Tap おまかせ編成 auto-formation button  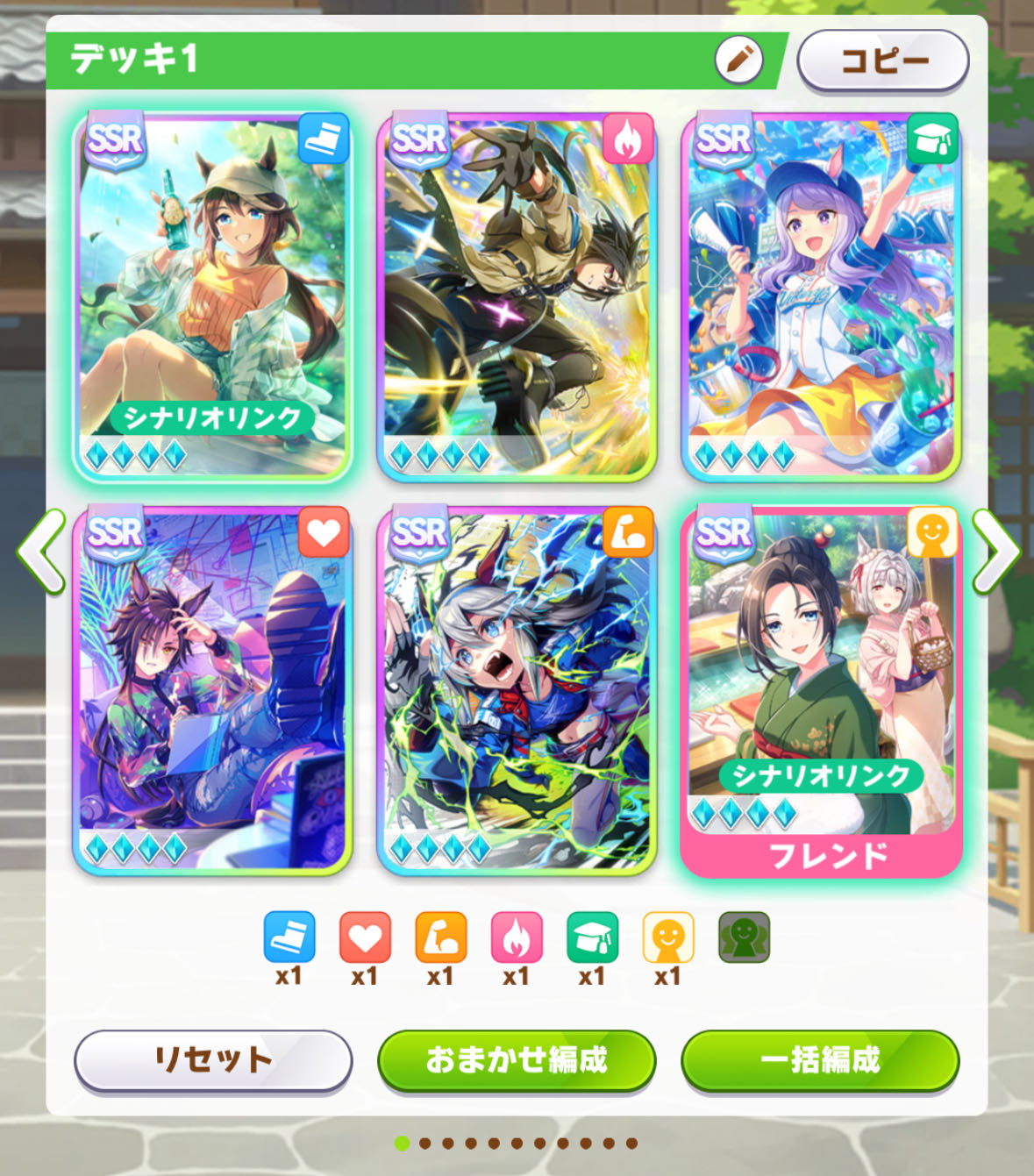[x=517, y=1060]
